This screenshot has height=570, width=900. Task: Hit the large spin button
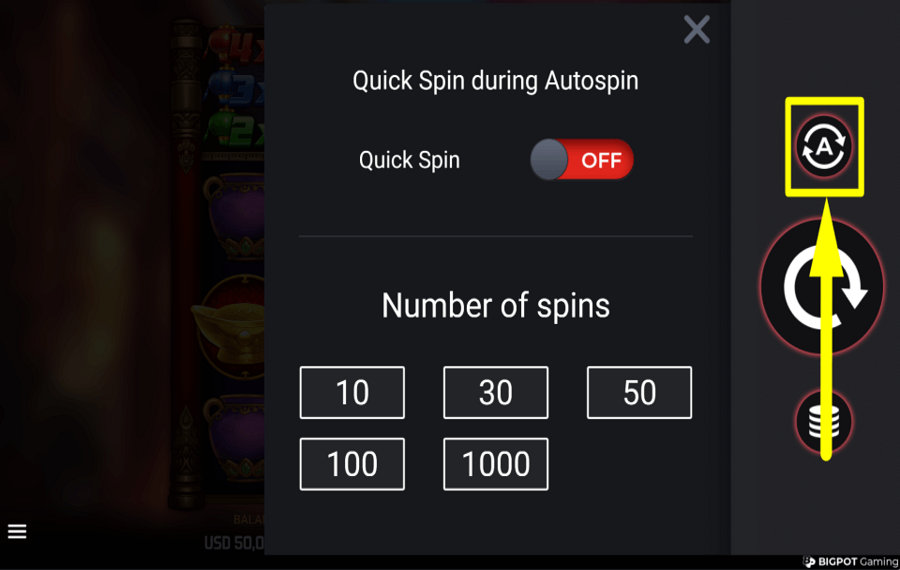pos(822,289)
